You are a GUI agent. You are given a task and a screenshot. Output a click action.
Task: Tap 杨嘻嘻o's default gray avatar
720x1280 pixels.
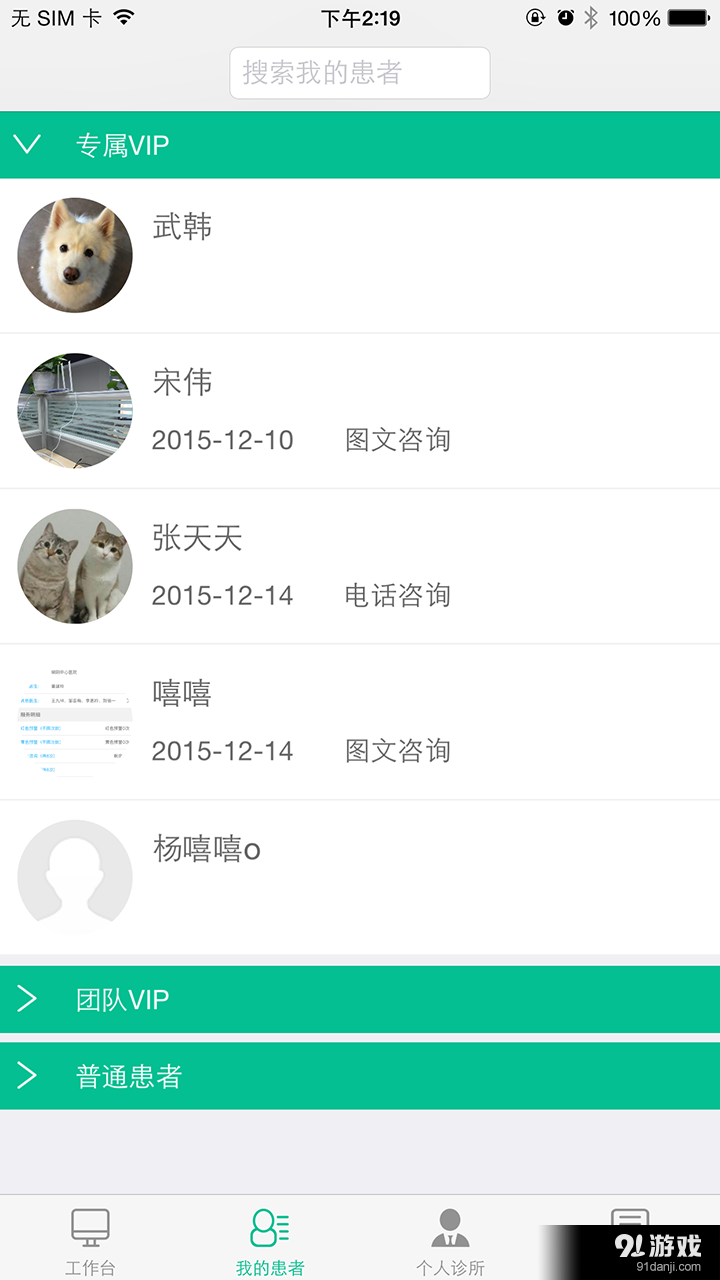click(75, 876)
